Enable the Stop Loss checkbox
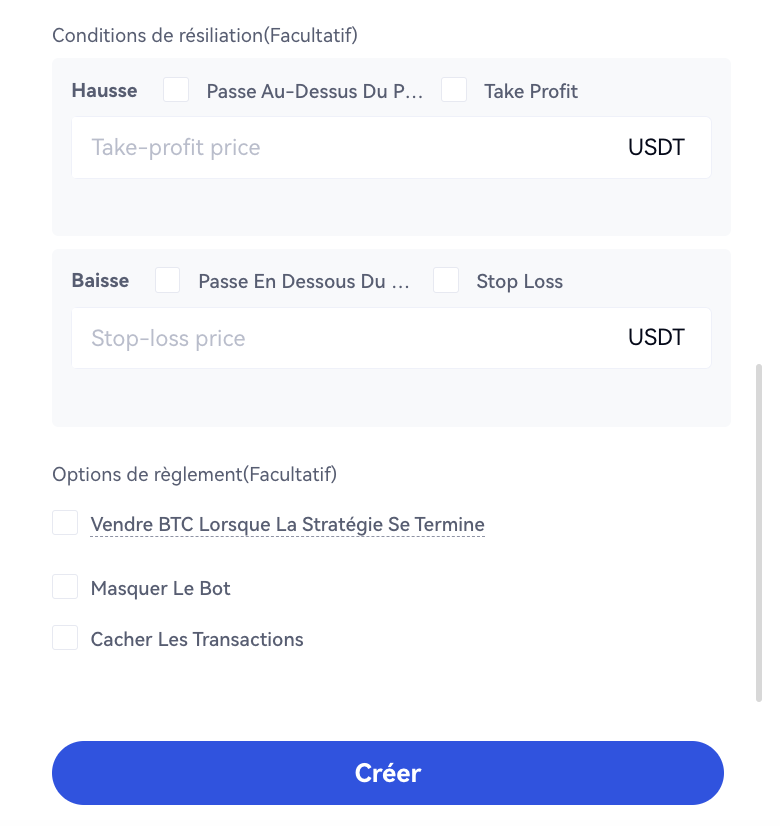 click(446, 281)
